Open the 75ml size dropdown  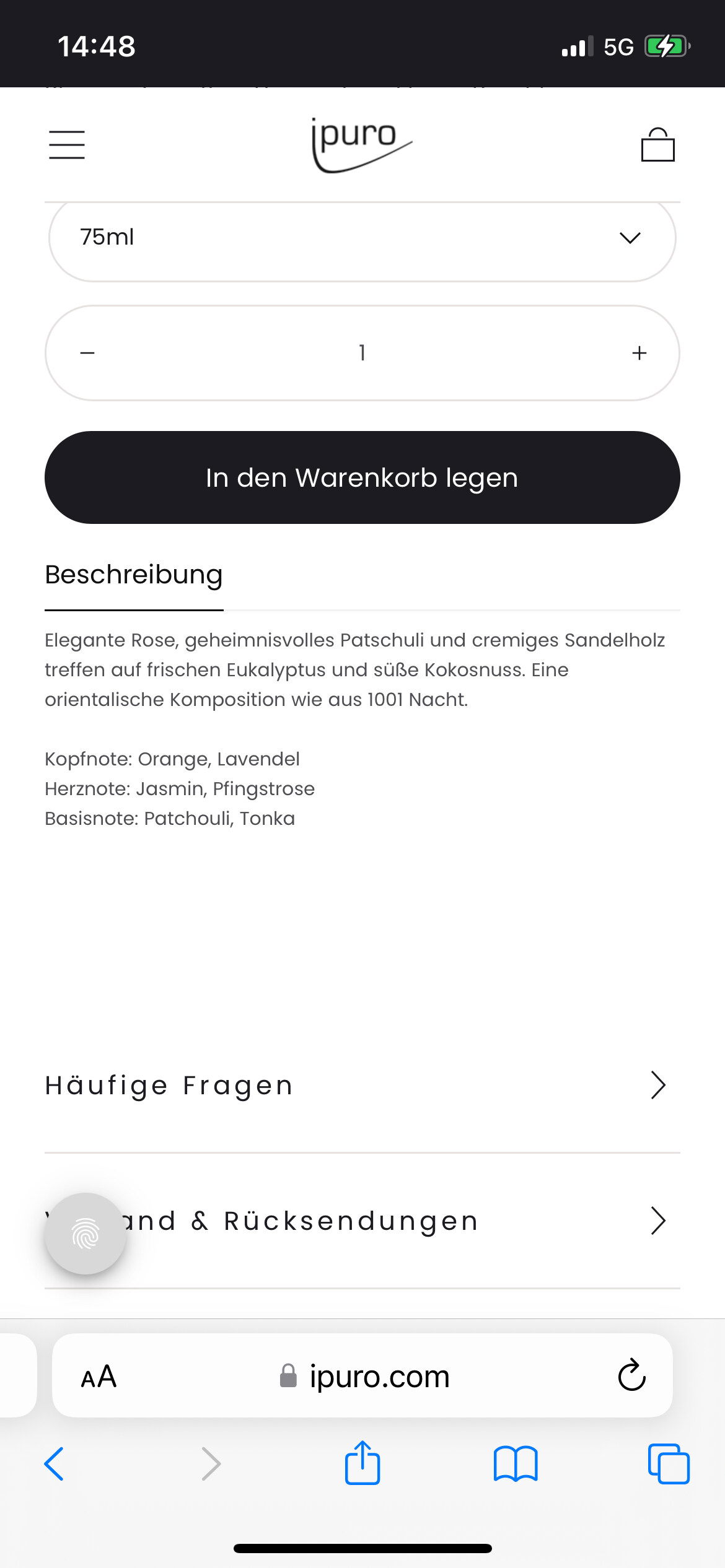click(x=362, y=237)
